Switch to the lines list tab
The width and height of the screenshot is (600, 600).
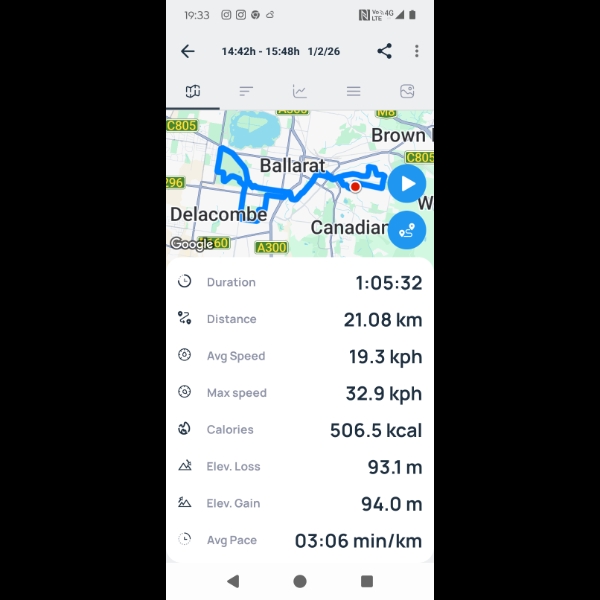point(353,91)
